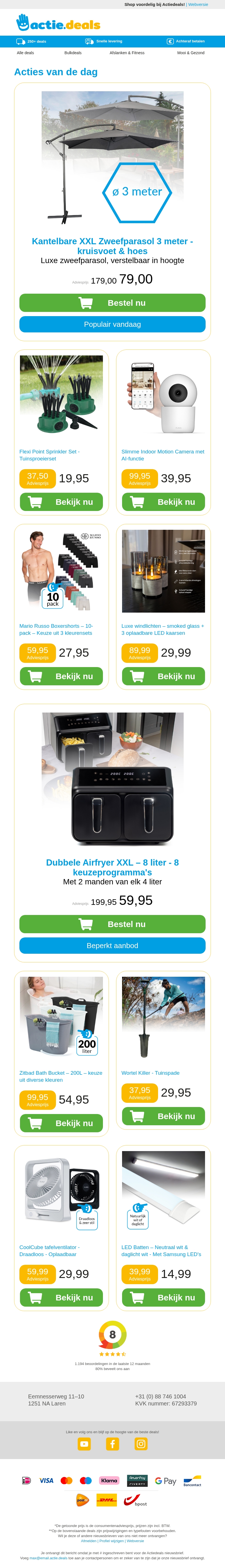View the Slimme Indoor Motion Camera deal
The image size is (225, 1568).
163,502
